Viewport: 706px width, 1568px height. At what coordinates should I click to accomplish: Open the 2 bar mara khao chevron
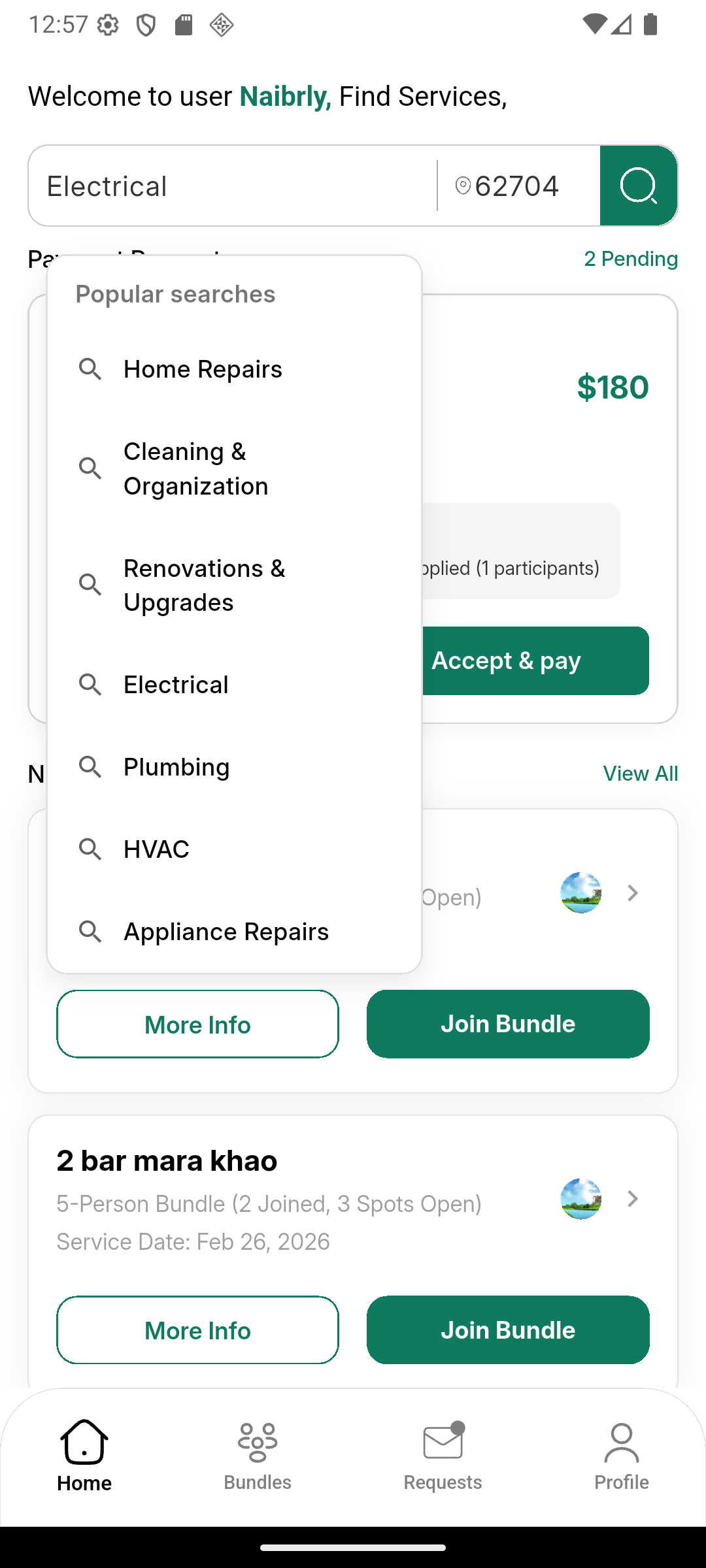point(632,1199)
